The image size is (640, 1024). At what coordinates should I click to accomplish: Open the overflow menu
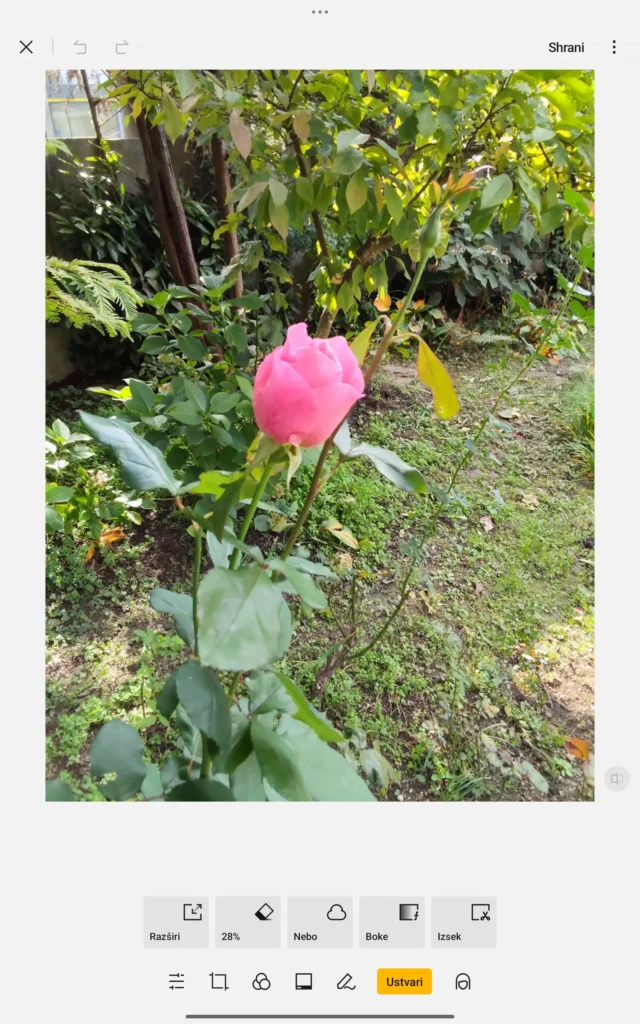click(x=614, y=47)
